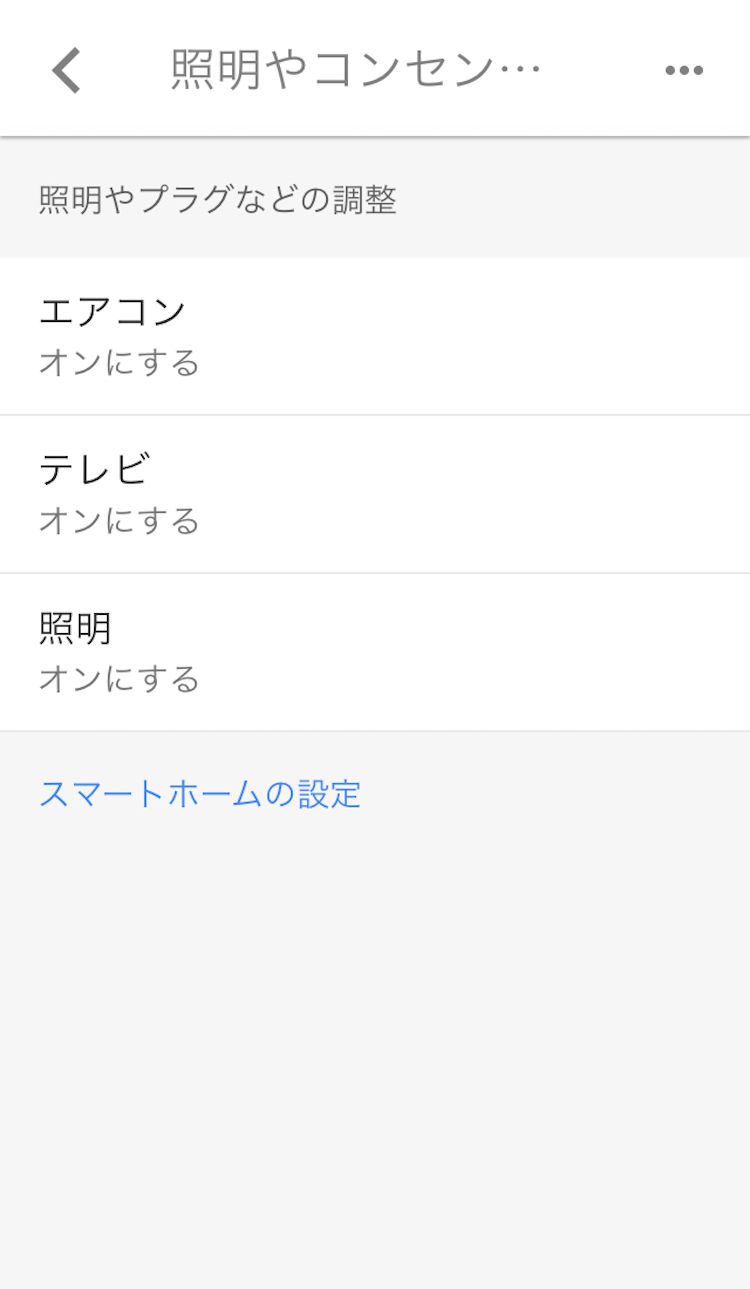Open the three-dot overflow menu
The image size is (750, 1289).
(684, 70)
